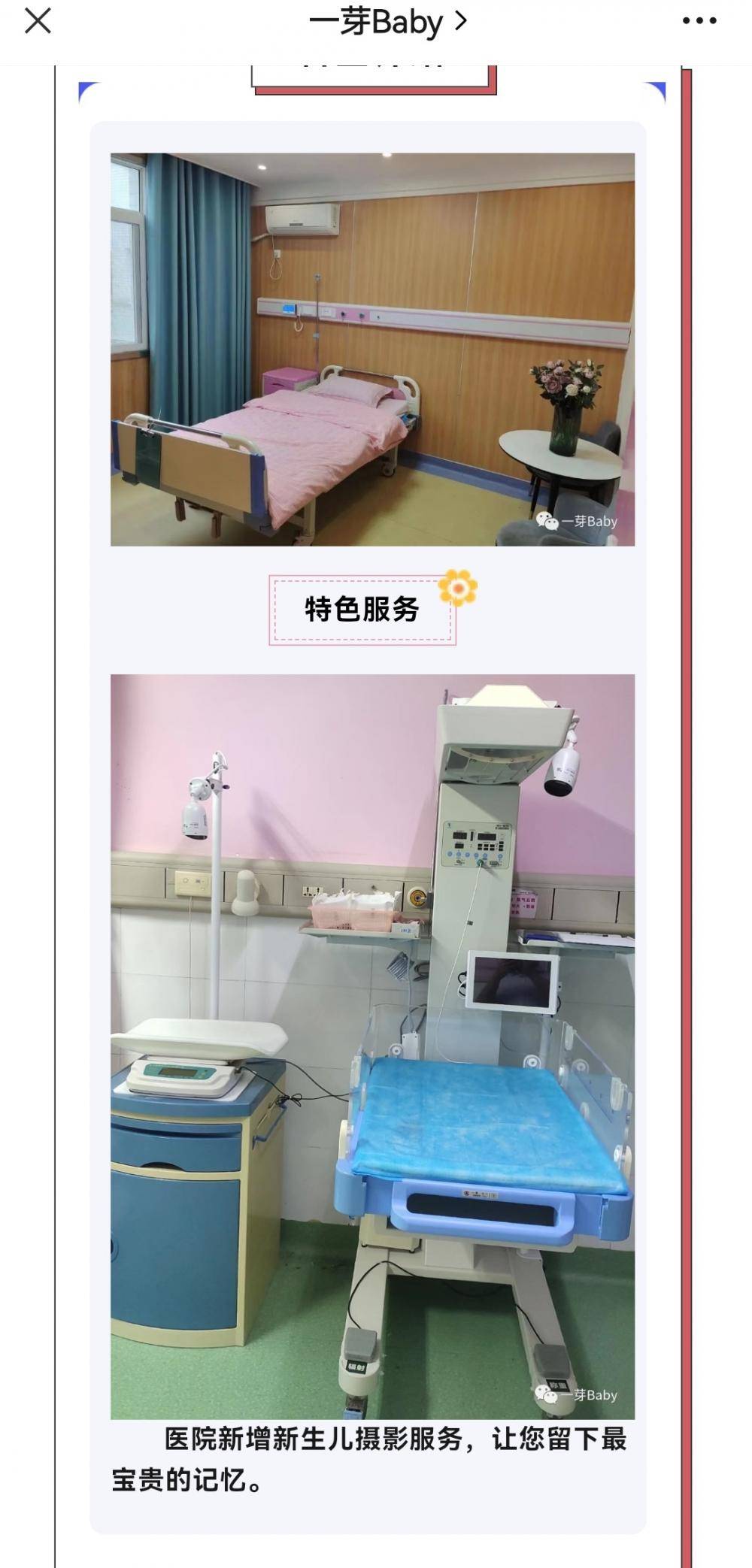Open the newborn warmer equipment photo
This screenshot has width=752, height=1568.
click(x=372, y=1046)
